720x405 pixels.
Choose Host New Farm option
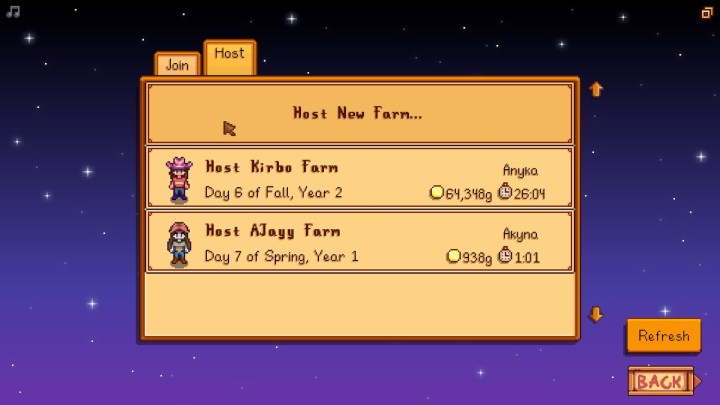coord(359,113)
